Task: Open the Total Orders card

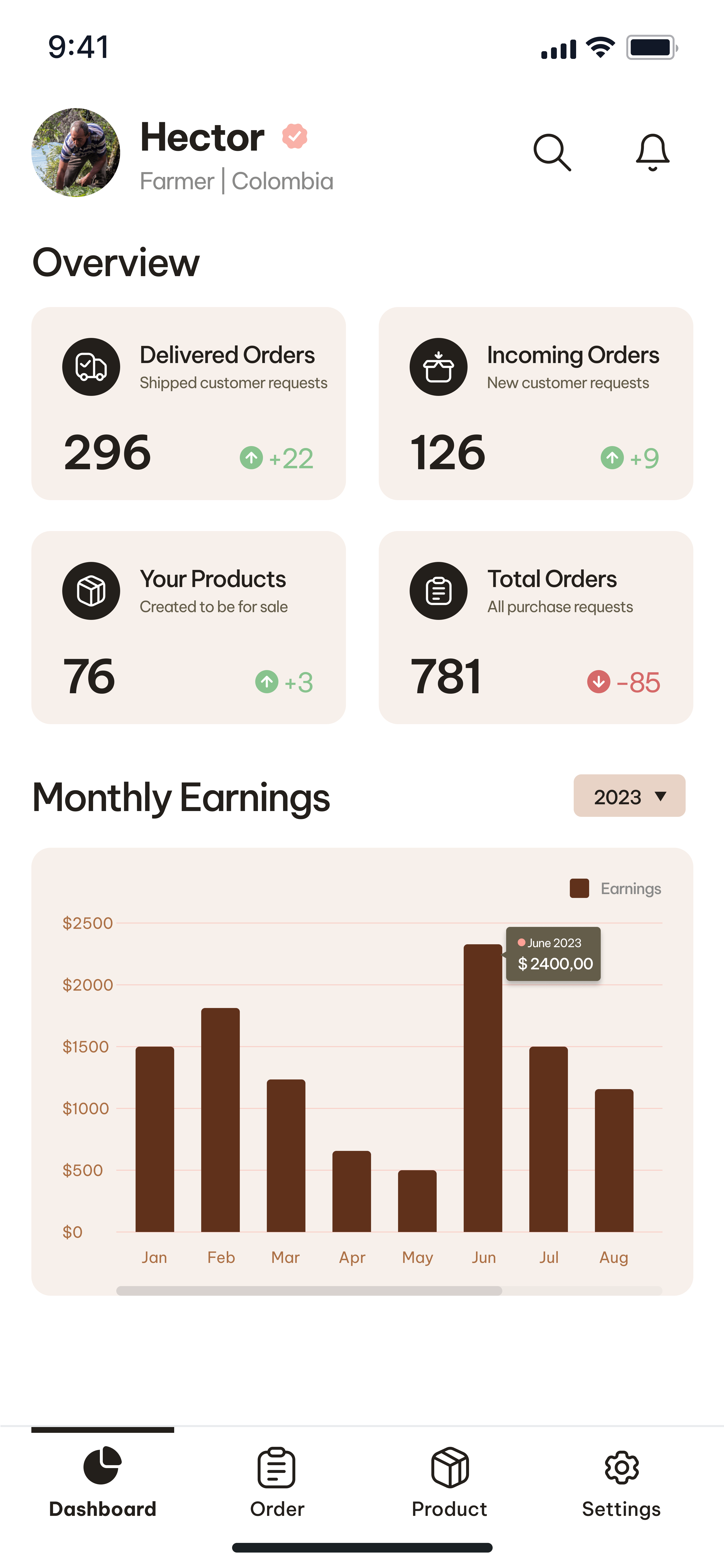Action: (535, 628)
